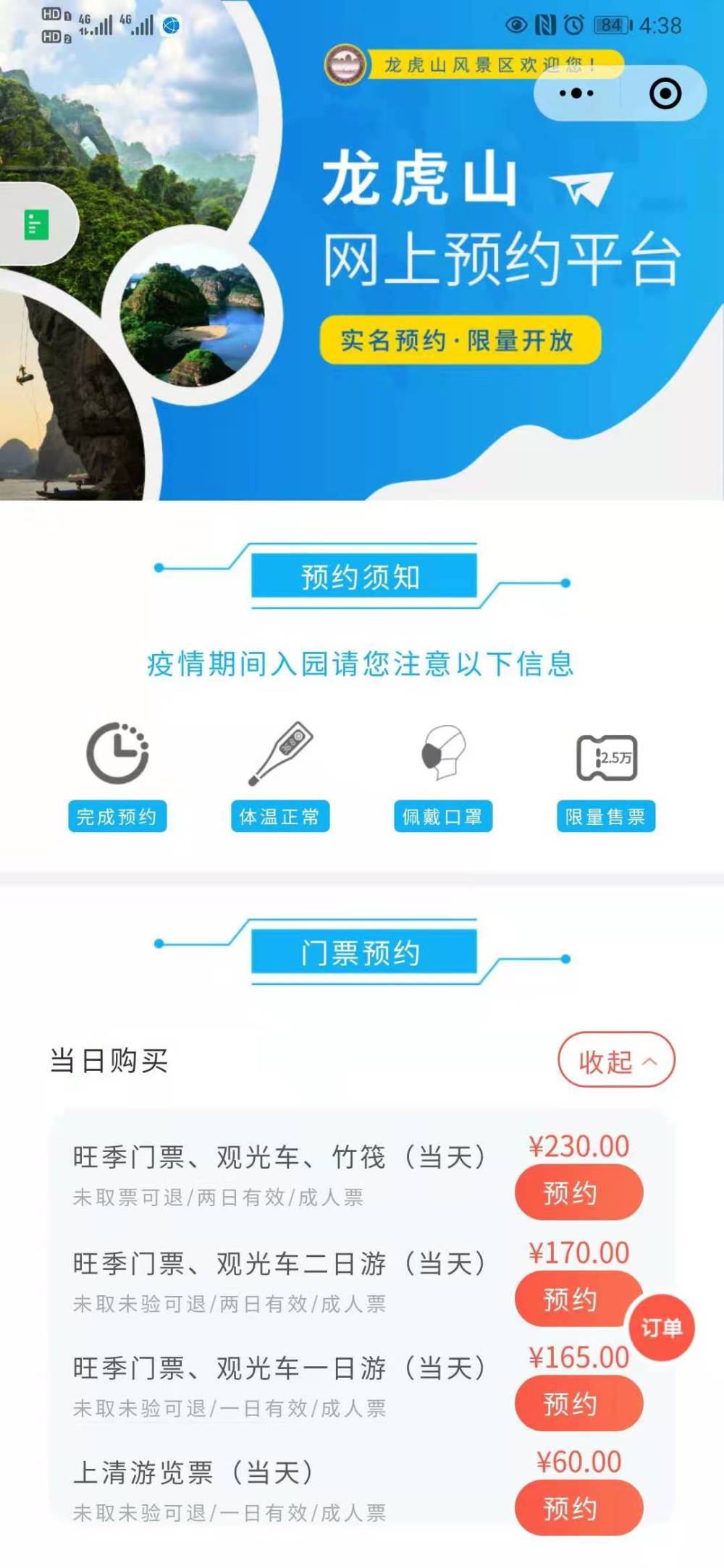This screenshot has width=724, height=1568.
Task: Tap 预约 for the ¥230.00 竹筏 ticket
Action: point(578,1193)
